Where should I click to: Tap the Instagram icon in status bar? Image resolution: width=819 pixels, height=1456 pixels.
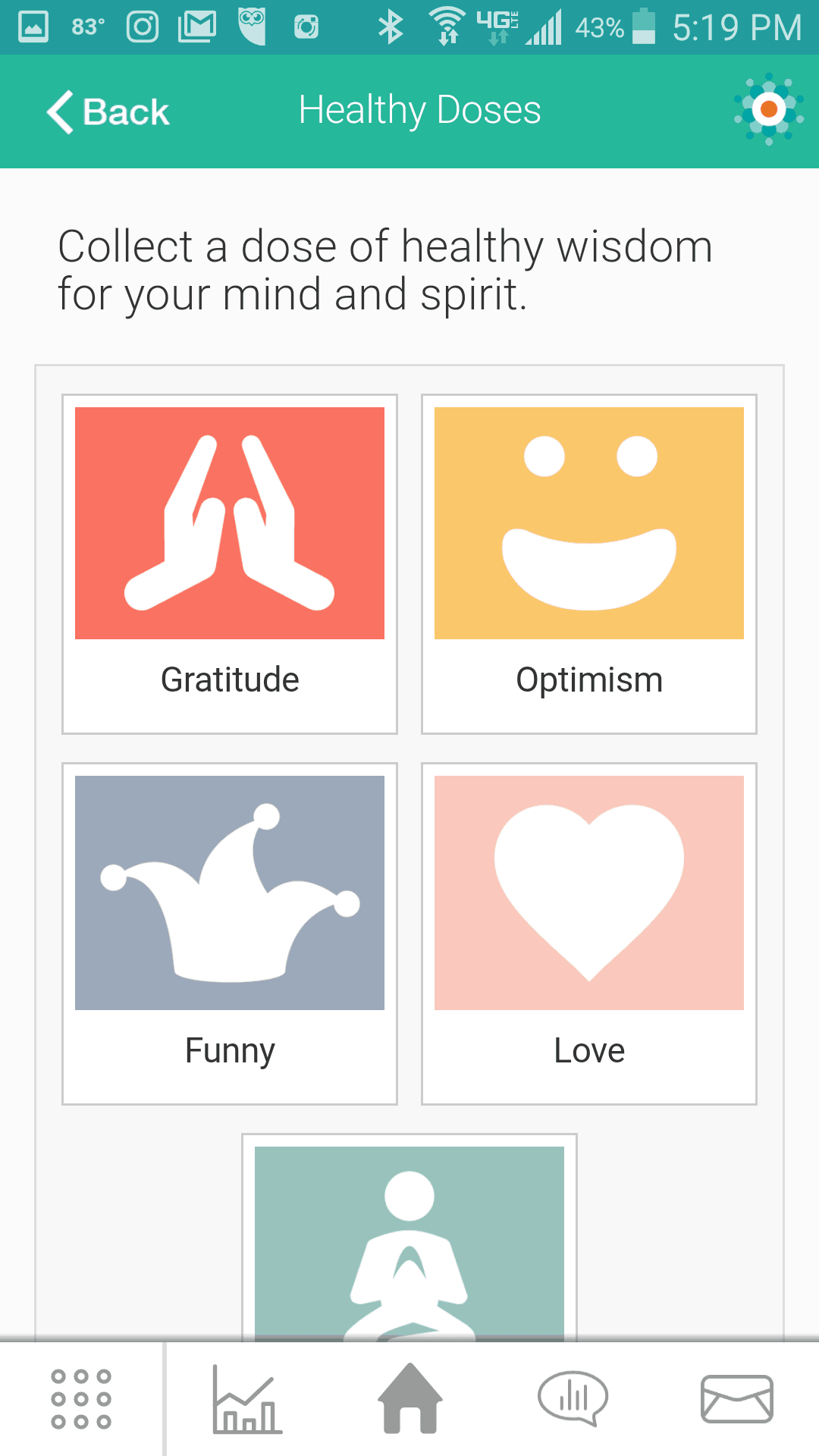141,25
